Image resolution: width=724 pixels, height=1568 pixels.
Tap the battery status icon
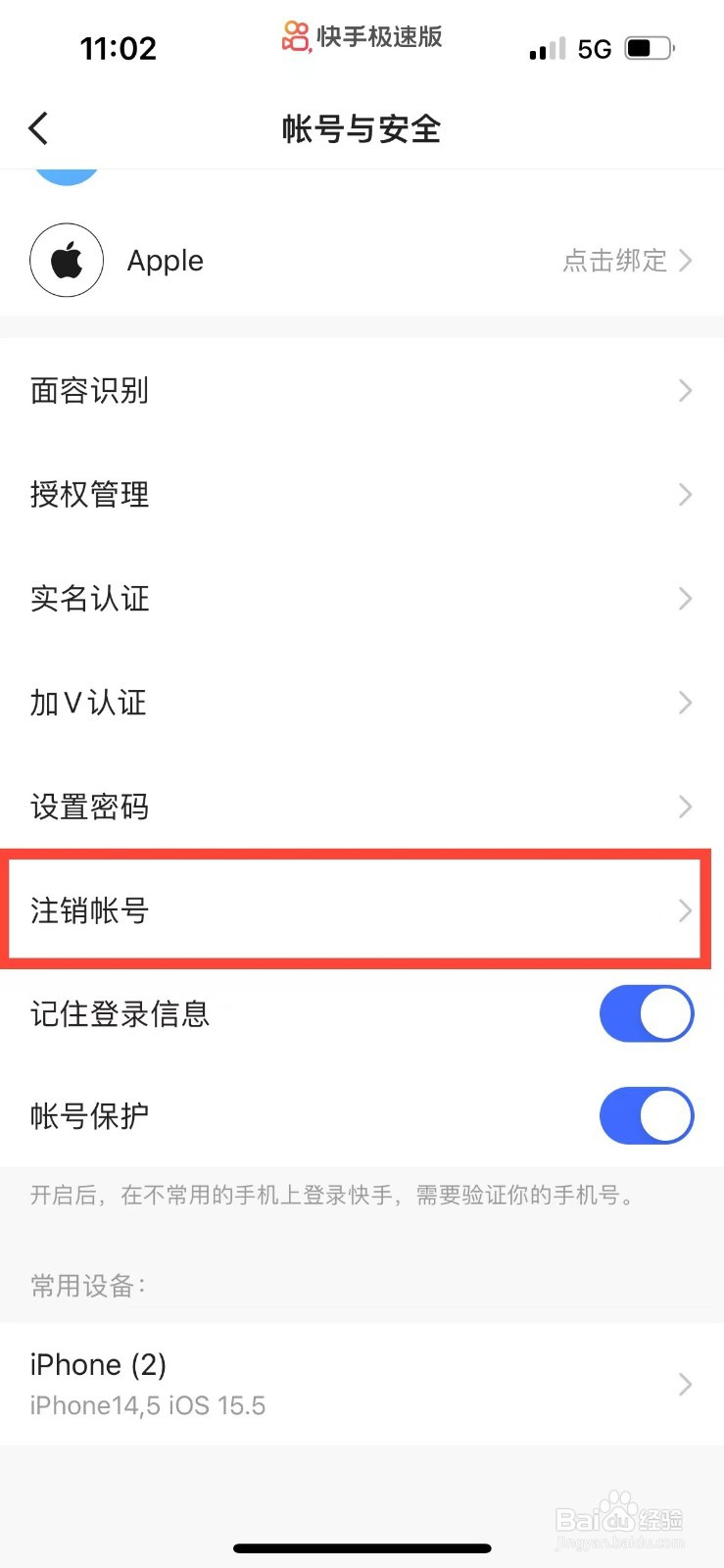pos(649,46)
